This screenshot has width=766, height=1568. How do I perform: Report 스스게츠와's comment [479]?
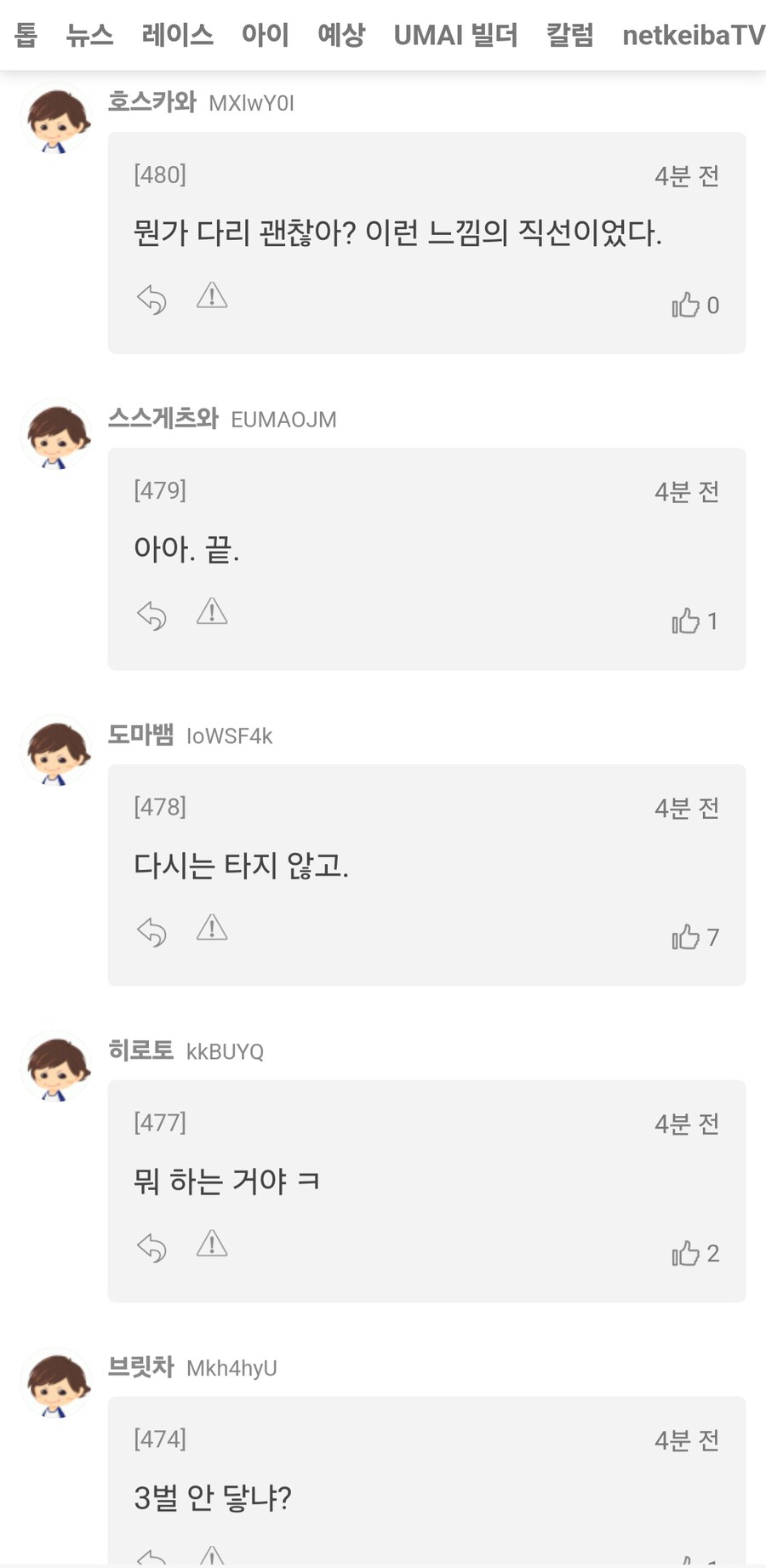point(211,613)
